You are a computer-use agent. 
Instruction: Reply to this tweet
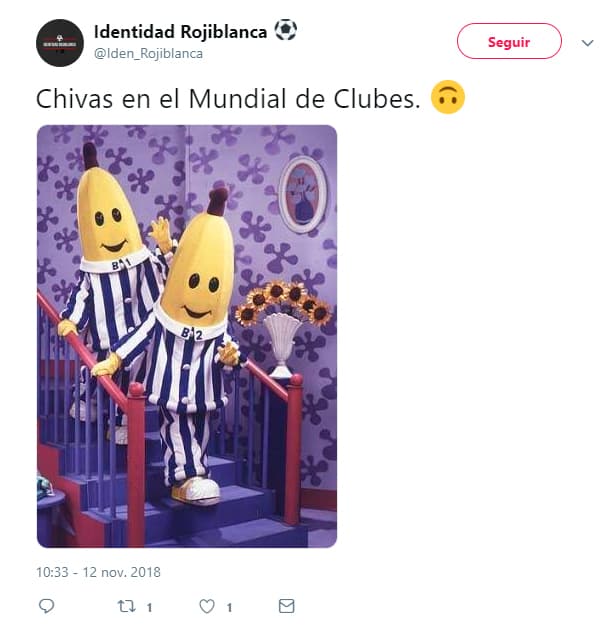click(45, 606)
